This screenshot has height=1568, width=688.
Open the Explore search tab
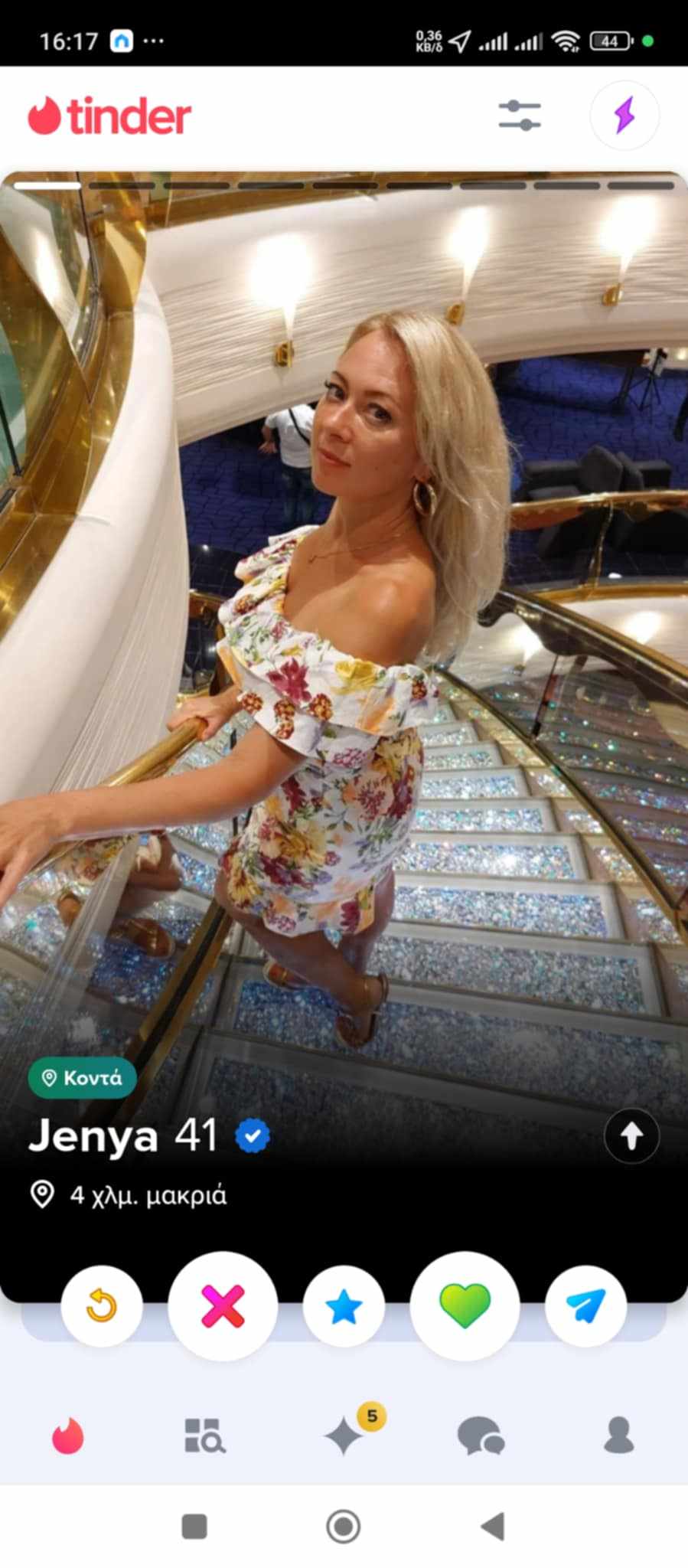coord(204,1436)
